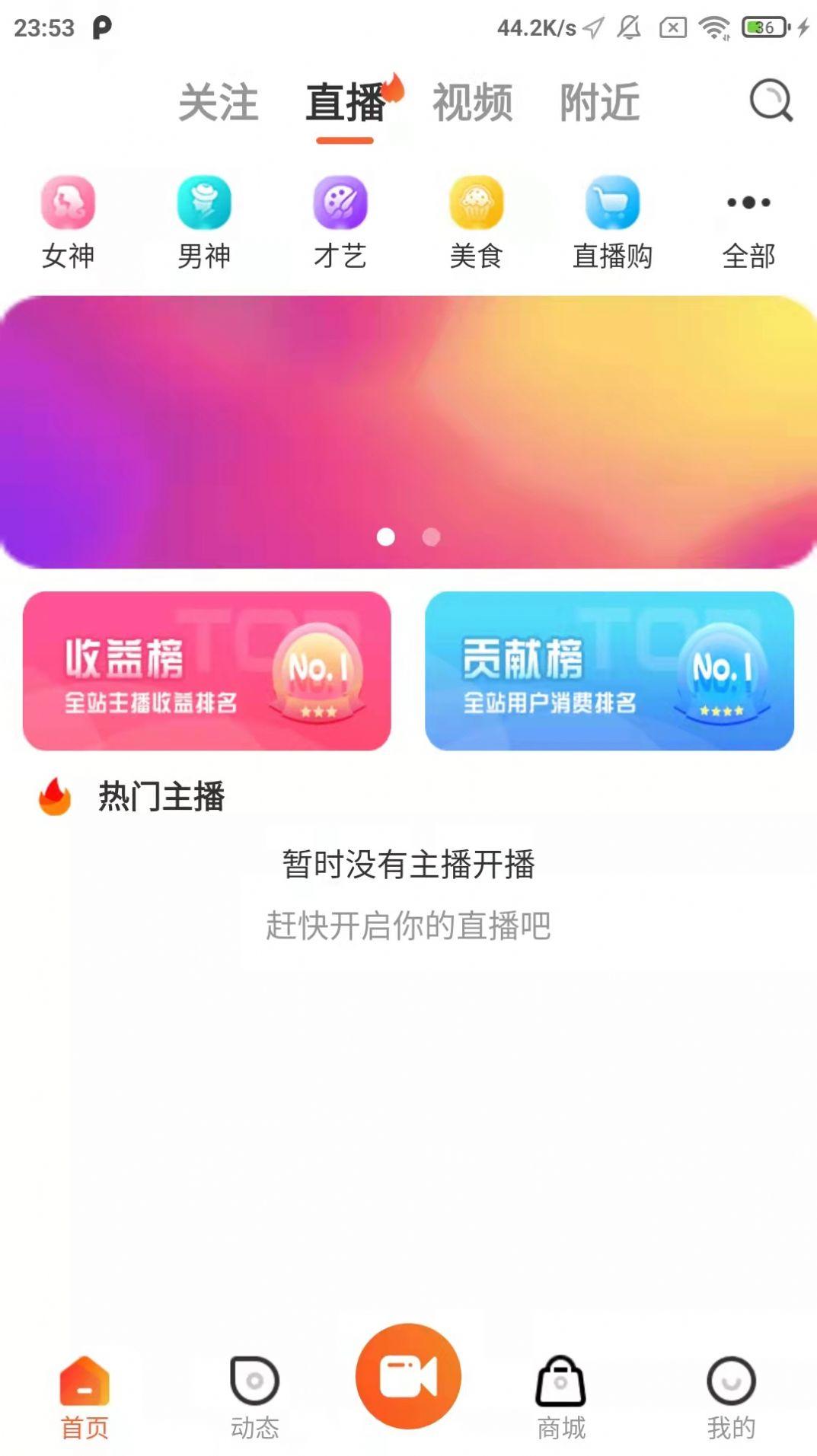Switch to the 视频 tab
The width and height of the screenshot is (817, 1456).
tap(473, 103)
